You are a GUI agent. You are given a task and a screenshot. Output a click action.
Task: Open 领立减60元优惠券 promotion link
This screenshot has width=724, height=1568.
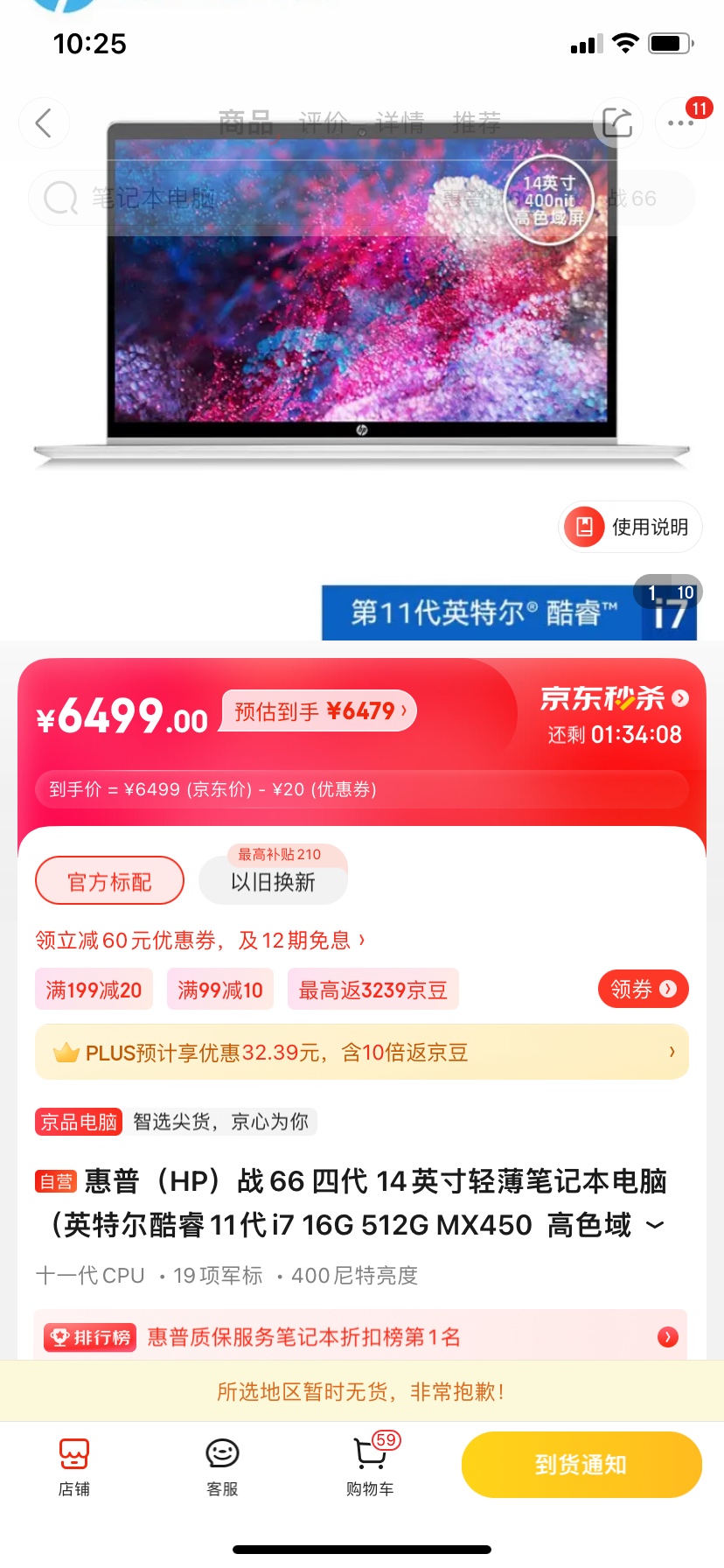199,941
